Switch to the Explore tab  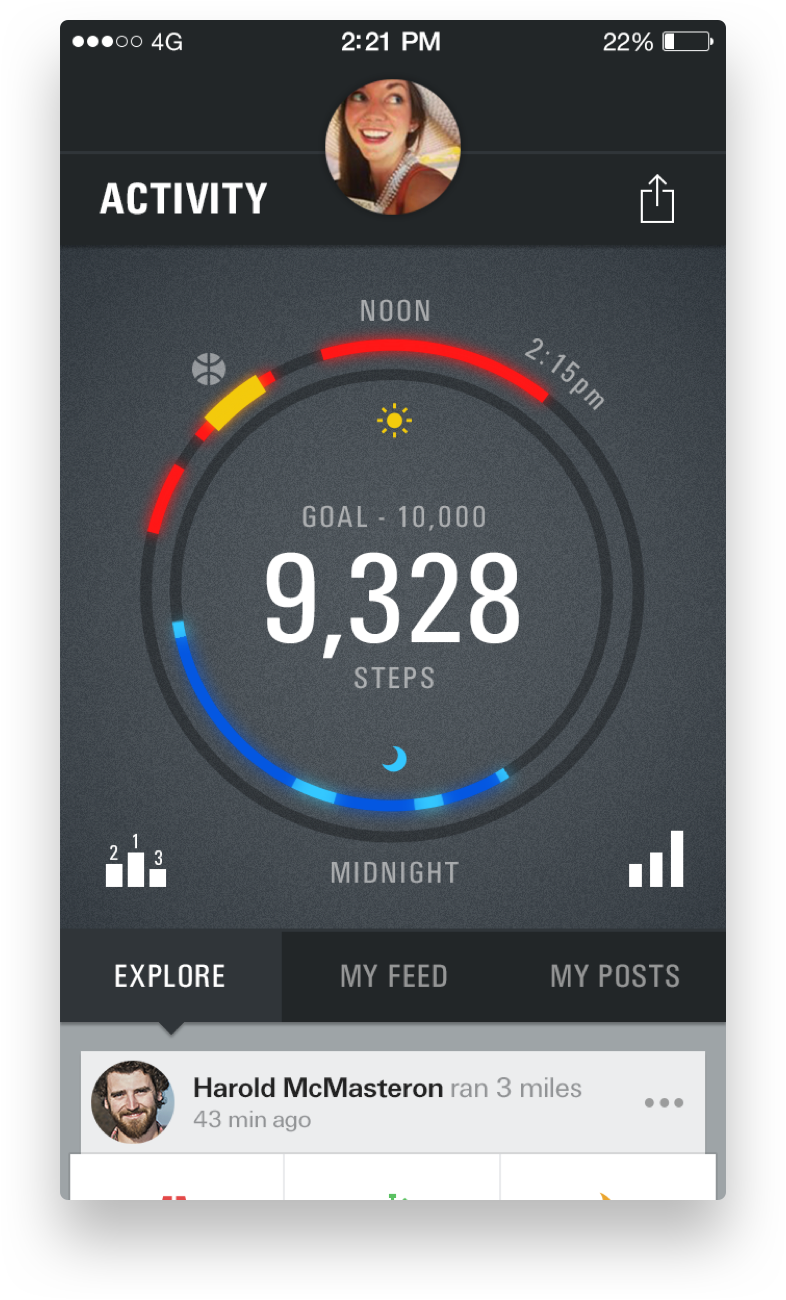(170, 976)
